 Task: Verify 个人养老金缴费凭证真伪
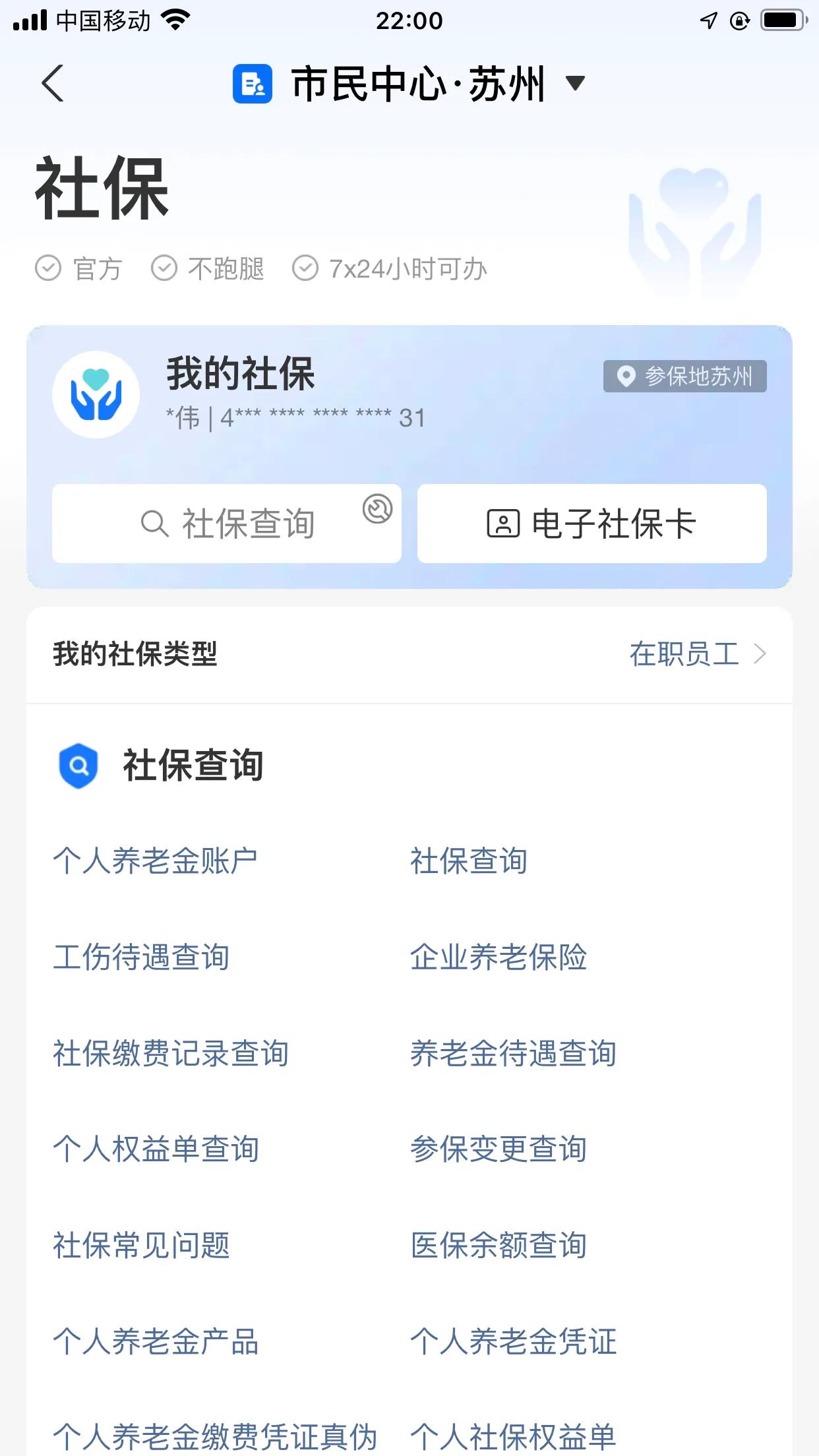214,1436
